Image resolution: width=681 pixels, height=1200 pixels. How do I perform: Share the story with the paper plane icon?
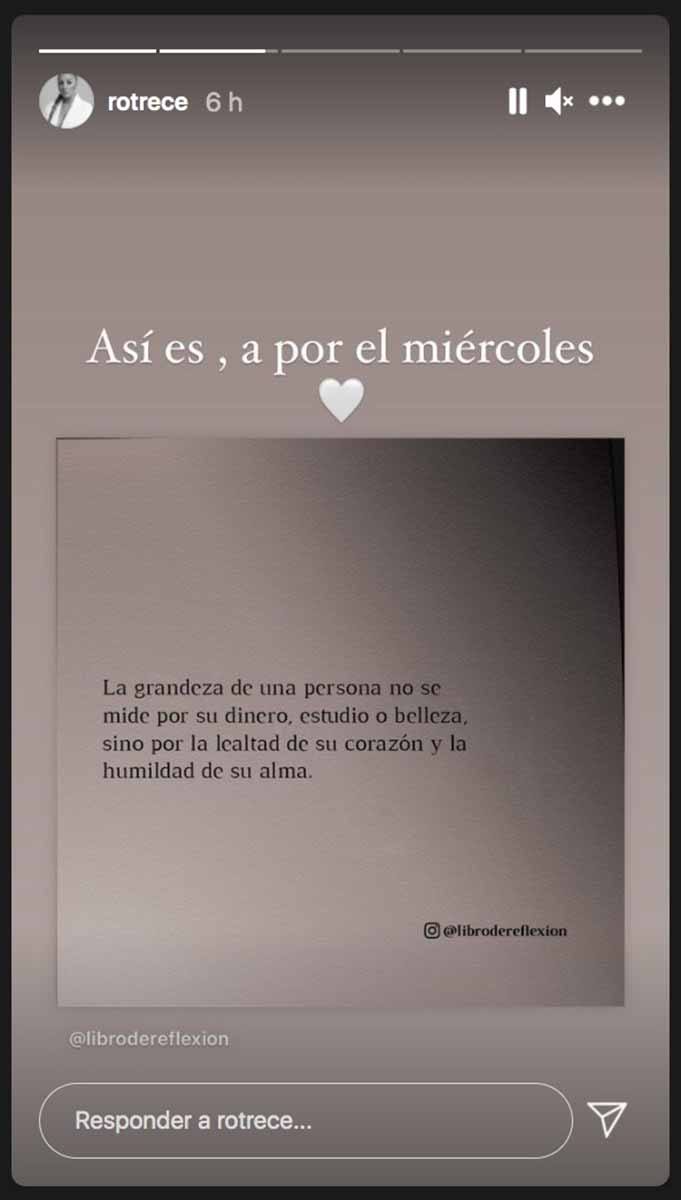(607, 1119)
